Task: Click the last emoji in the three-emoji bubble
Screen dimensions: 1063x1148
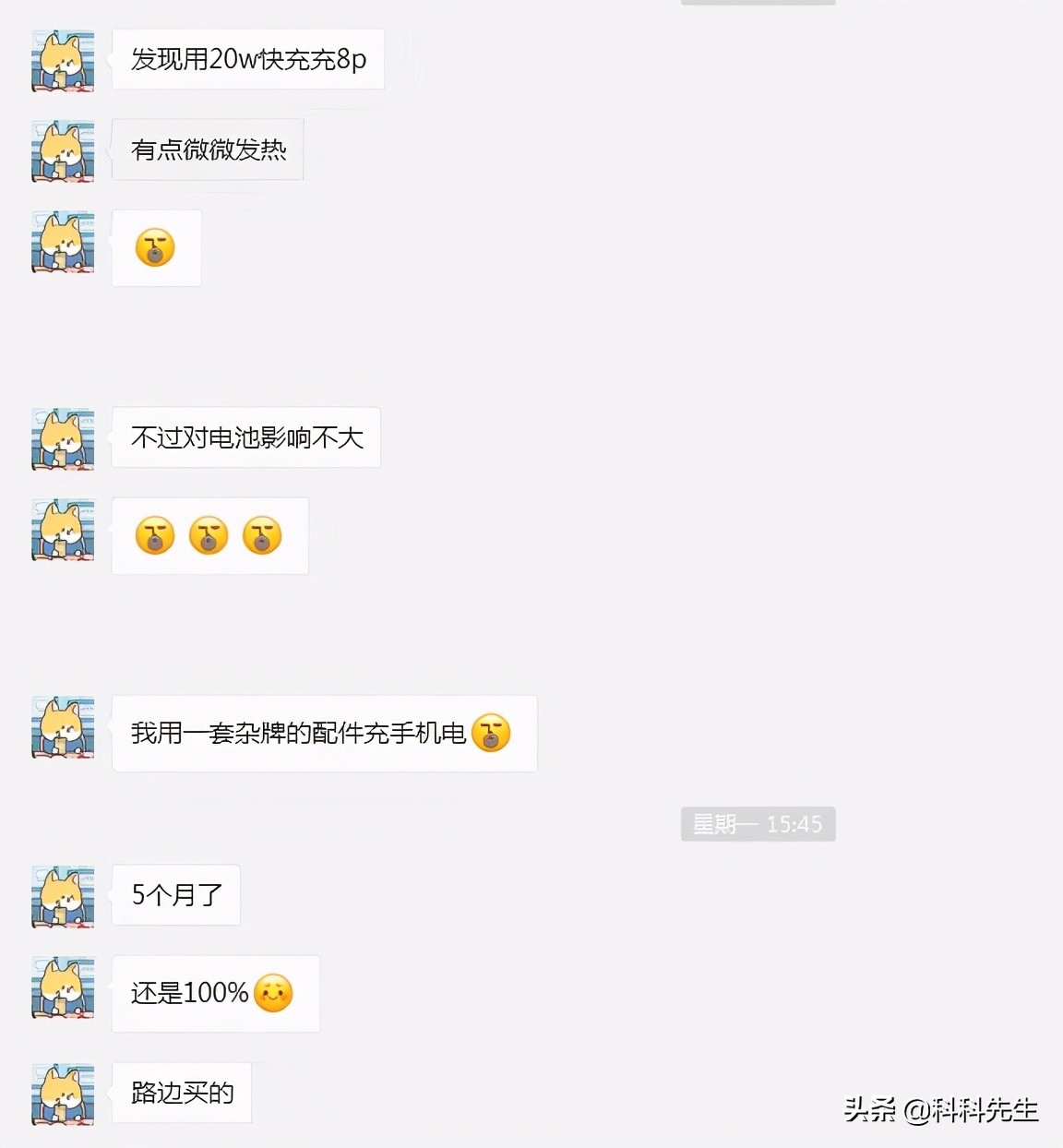Action: (262, 535)
